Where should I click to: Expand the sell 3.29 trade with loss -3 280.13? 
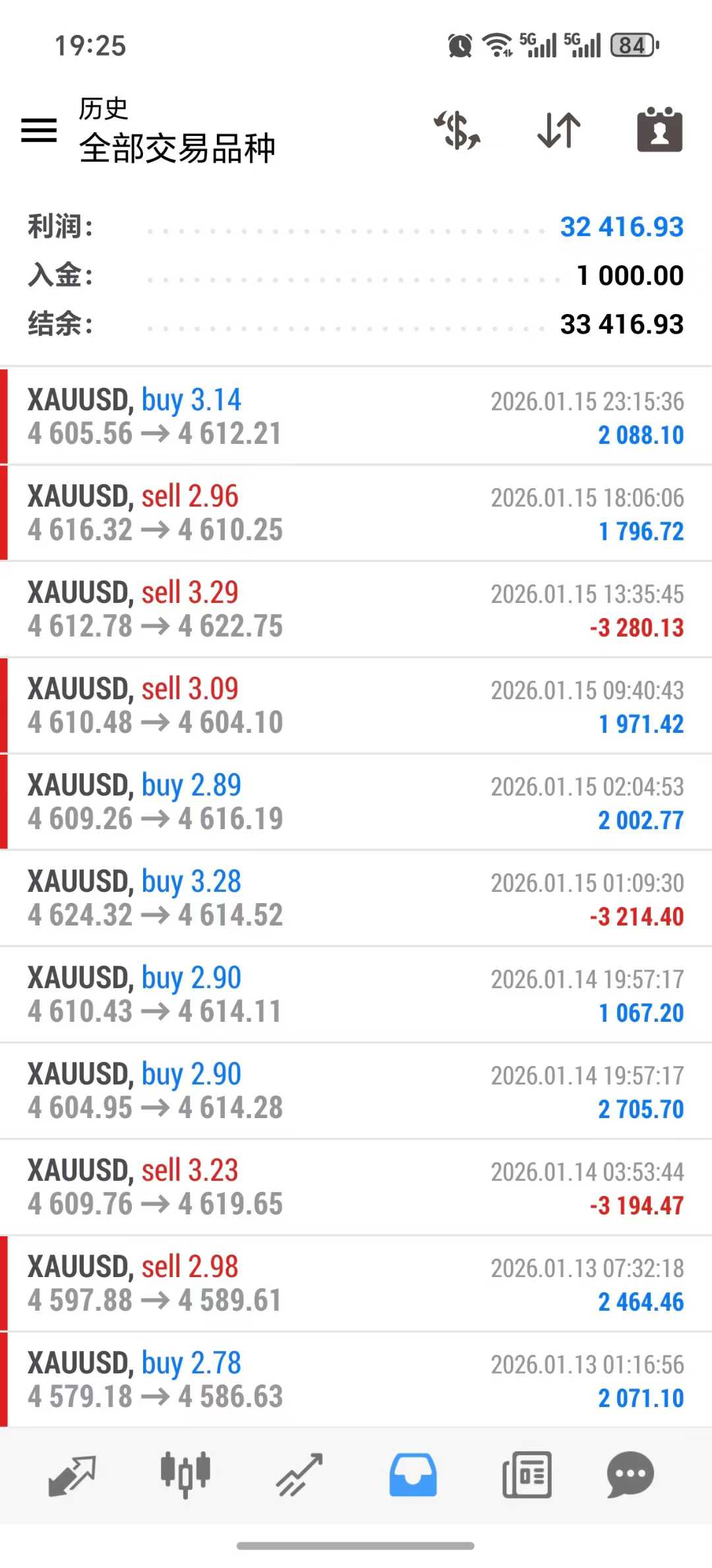[356, 609]
